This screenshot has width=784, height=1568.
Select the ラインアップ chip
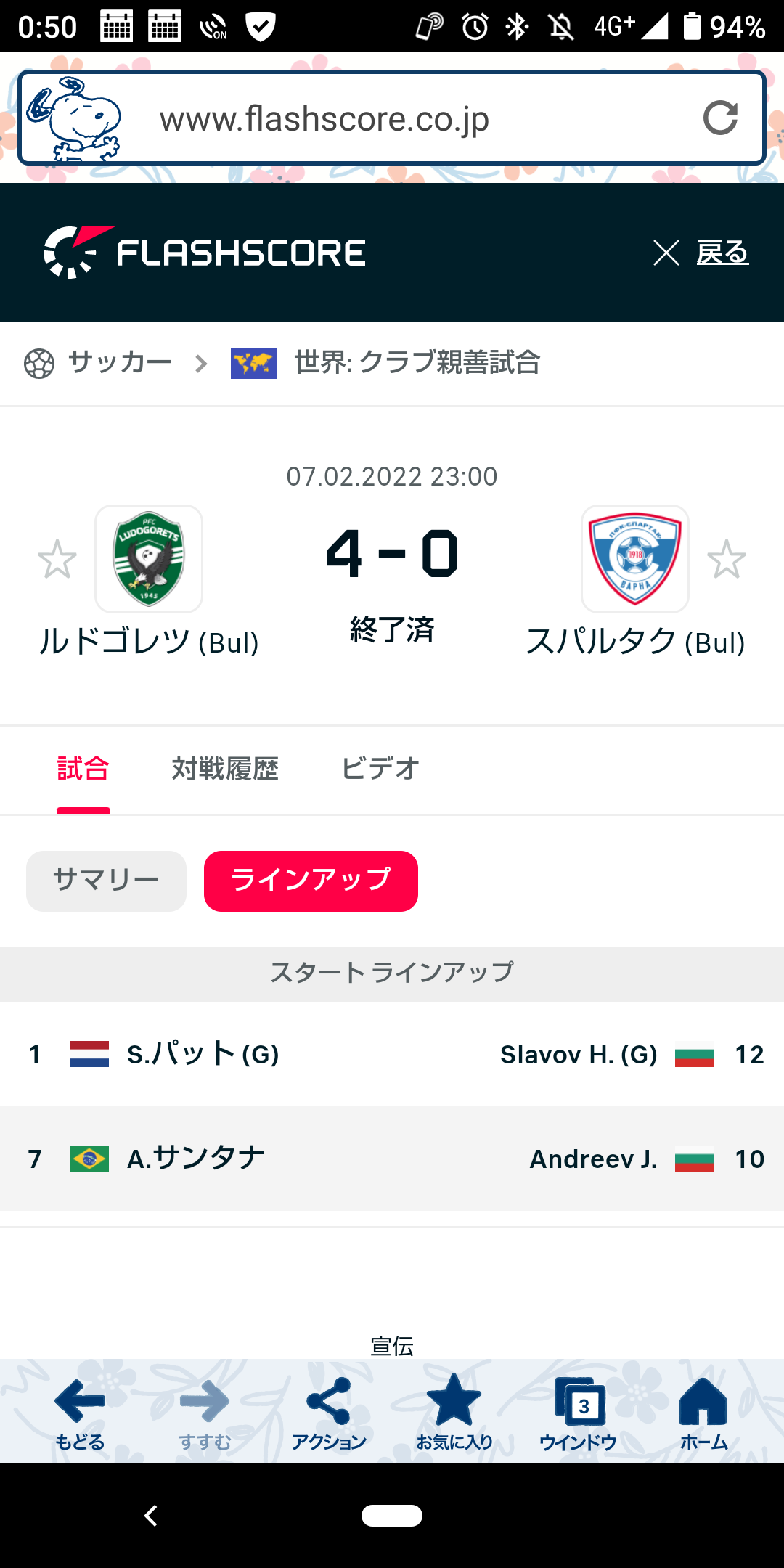311,881
